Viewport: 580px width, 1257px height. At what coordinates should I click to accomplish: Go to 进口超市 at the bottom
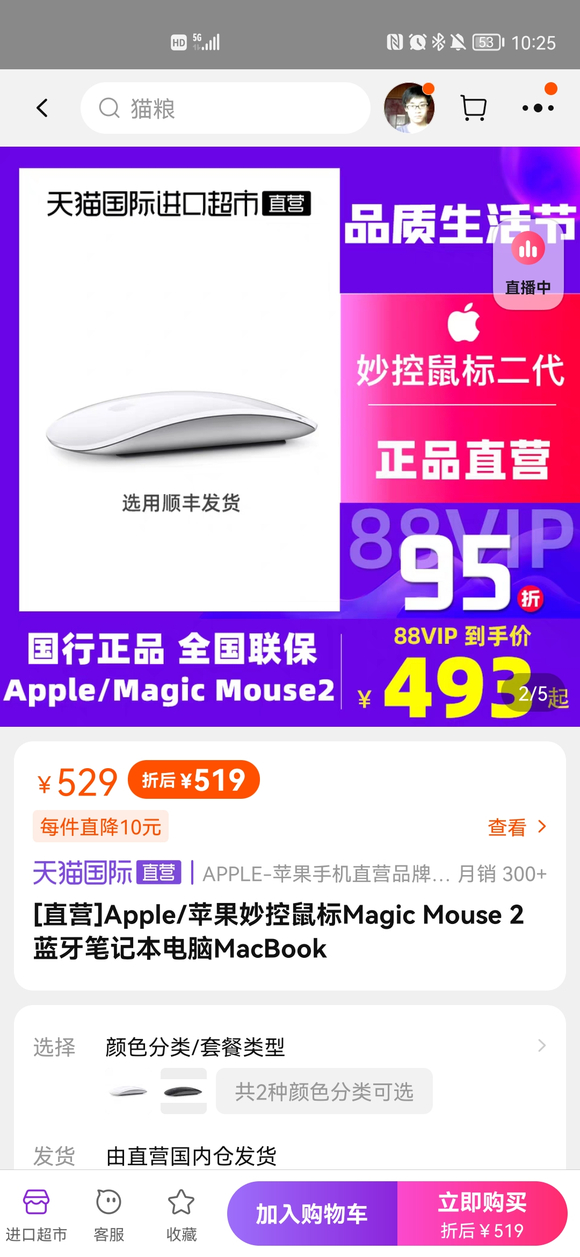tap(36, 1214)
